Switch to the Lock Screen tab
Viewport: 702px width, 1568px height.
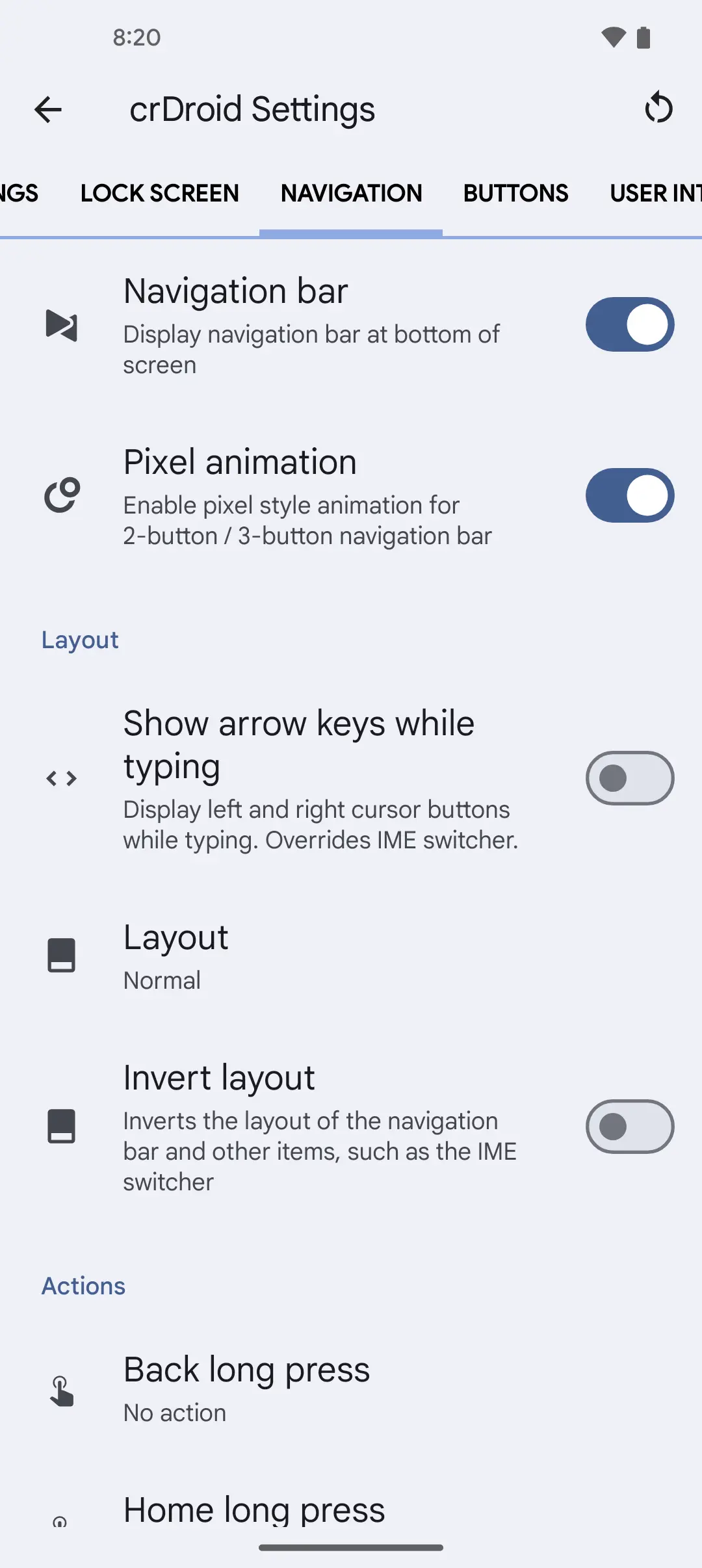160,193
